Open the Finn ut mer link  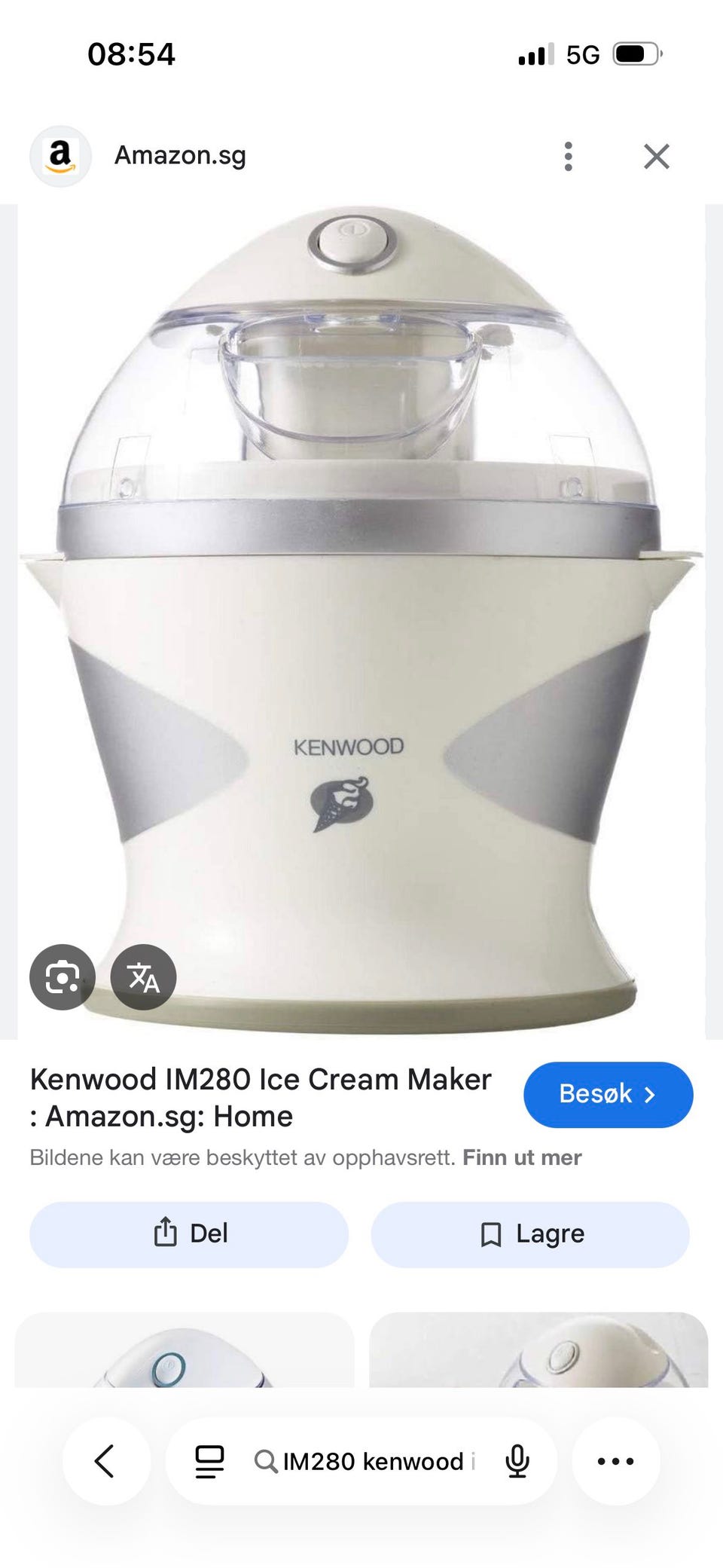click(522, 1157)
